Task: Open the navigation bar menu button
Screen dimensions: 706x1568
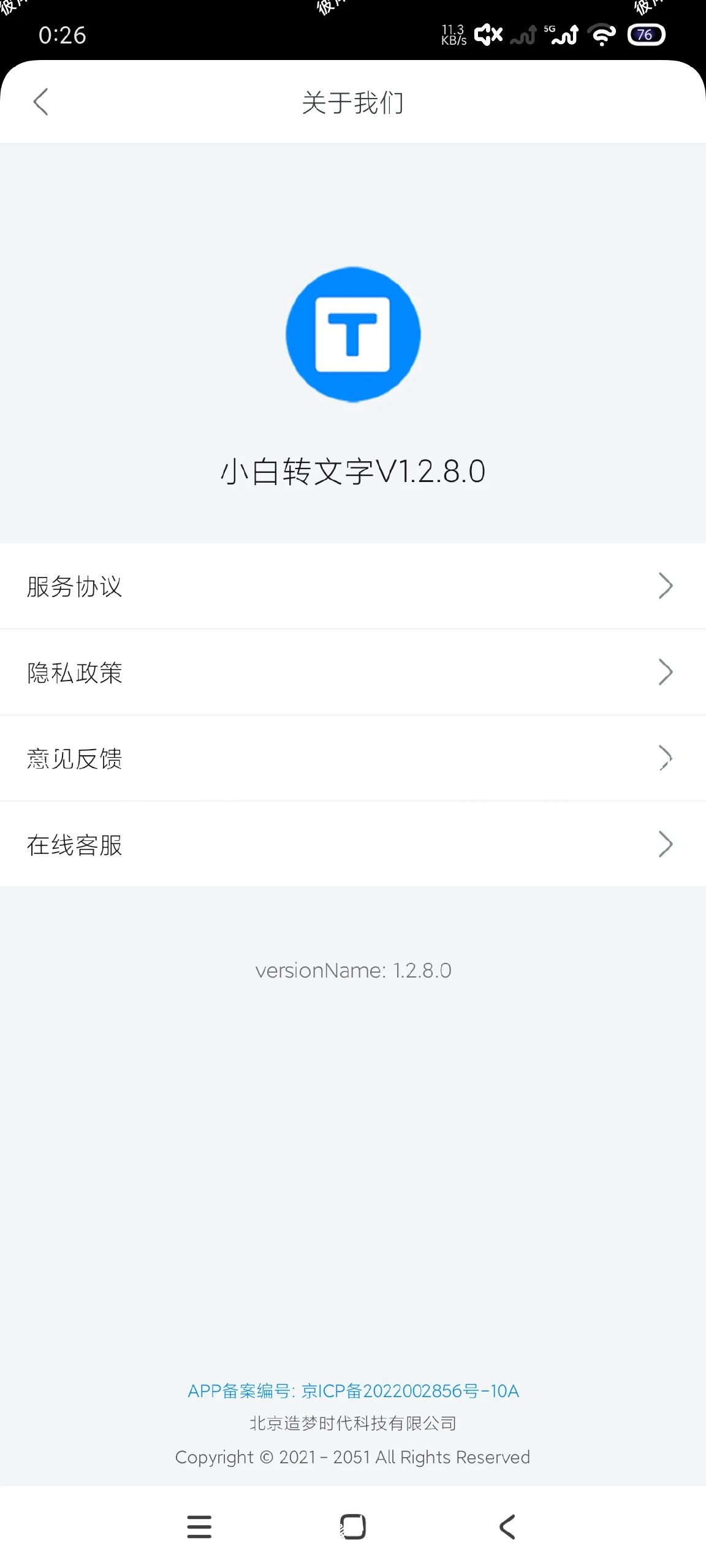Action: [199, 1526]
